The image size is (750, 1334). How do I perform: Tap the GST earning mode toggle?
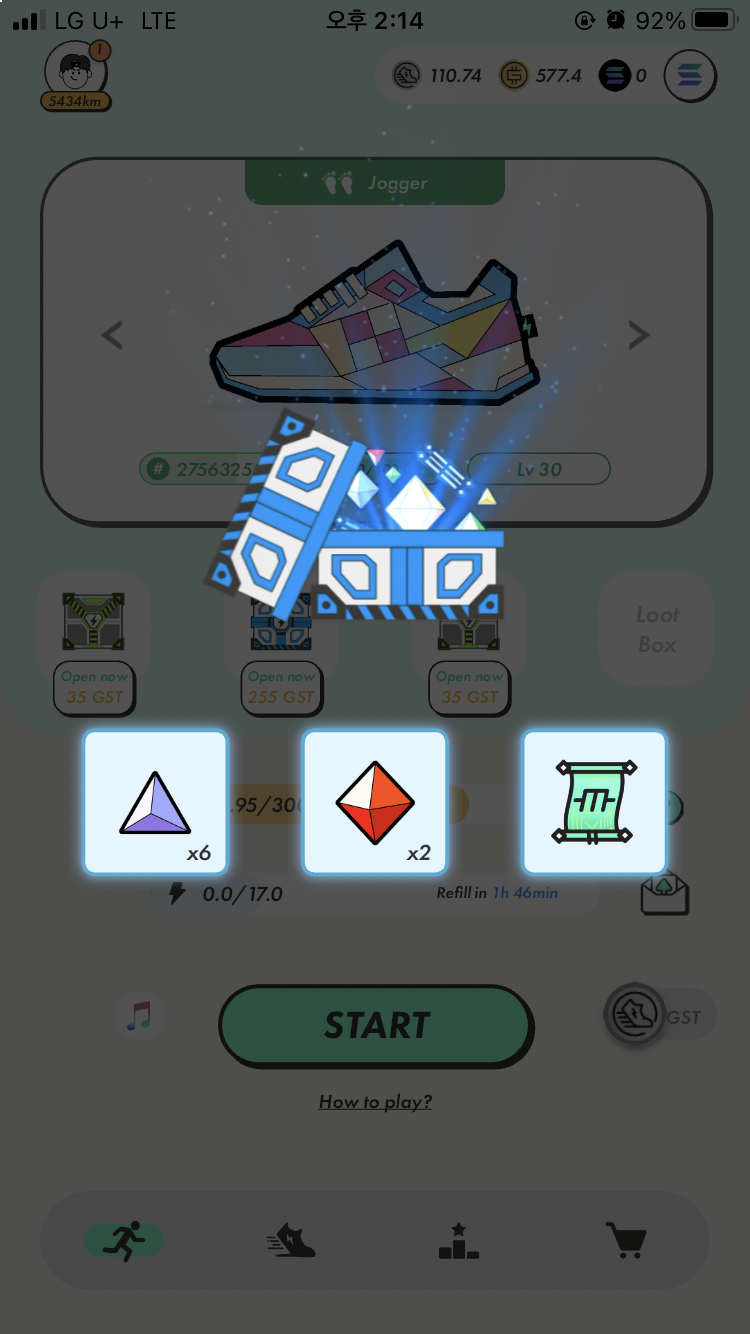pos(660,1016)
